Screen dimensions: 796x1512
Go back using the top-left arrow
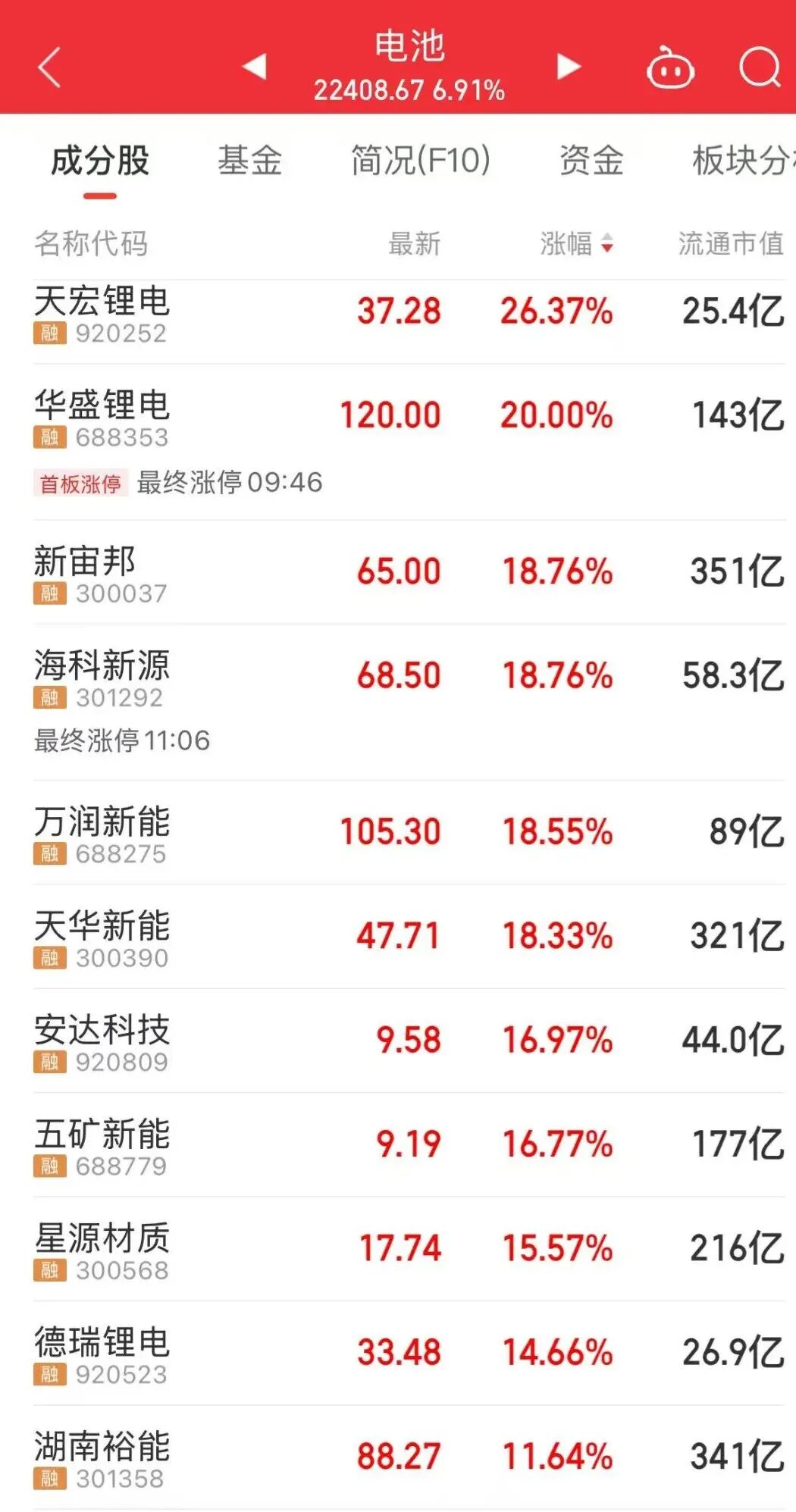pyautogui.click(x=49, y=67)
